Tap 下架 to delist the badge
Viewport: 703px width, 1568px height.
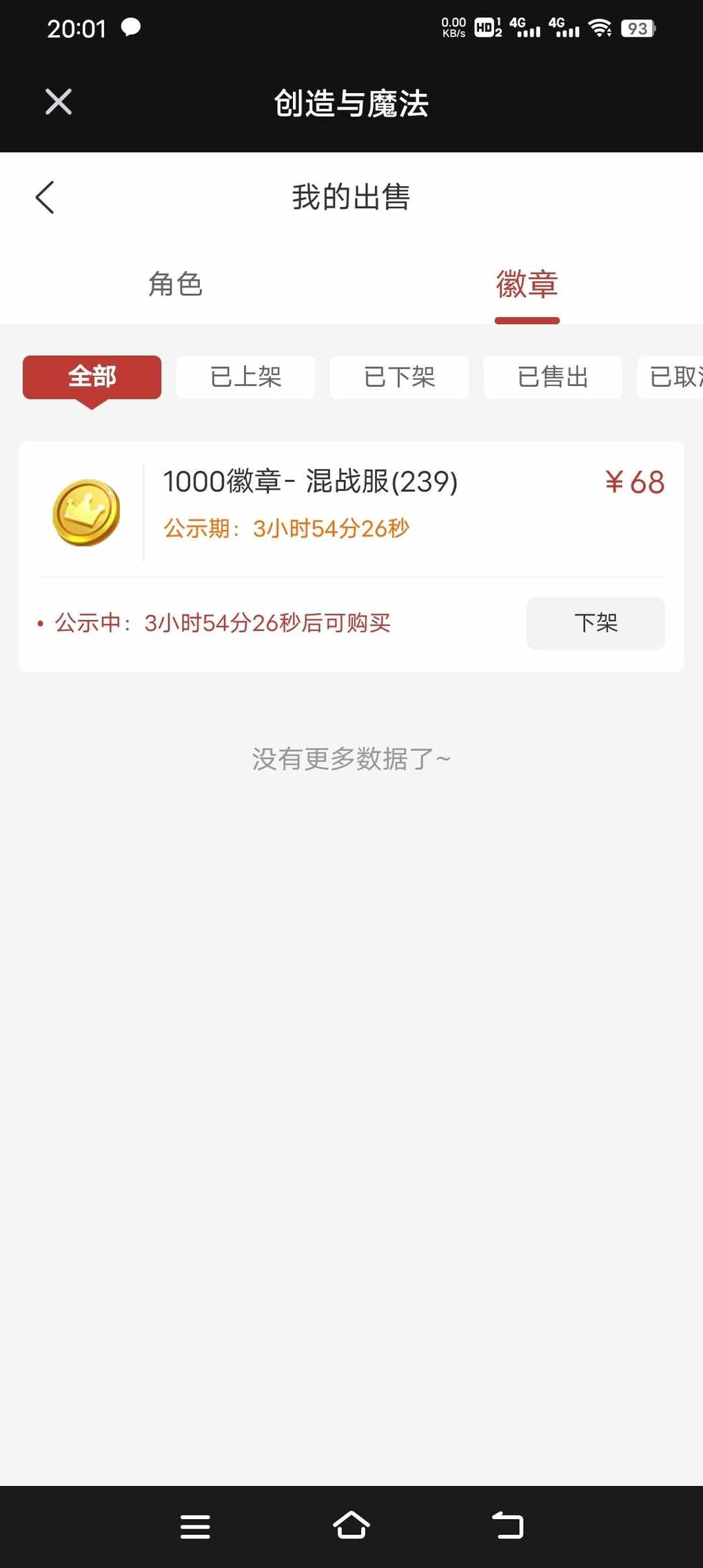(595, 623)
